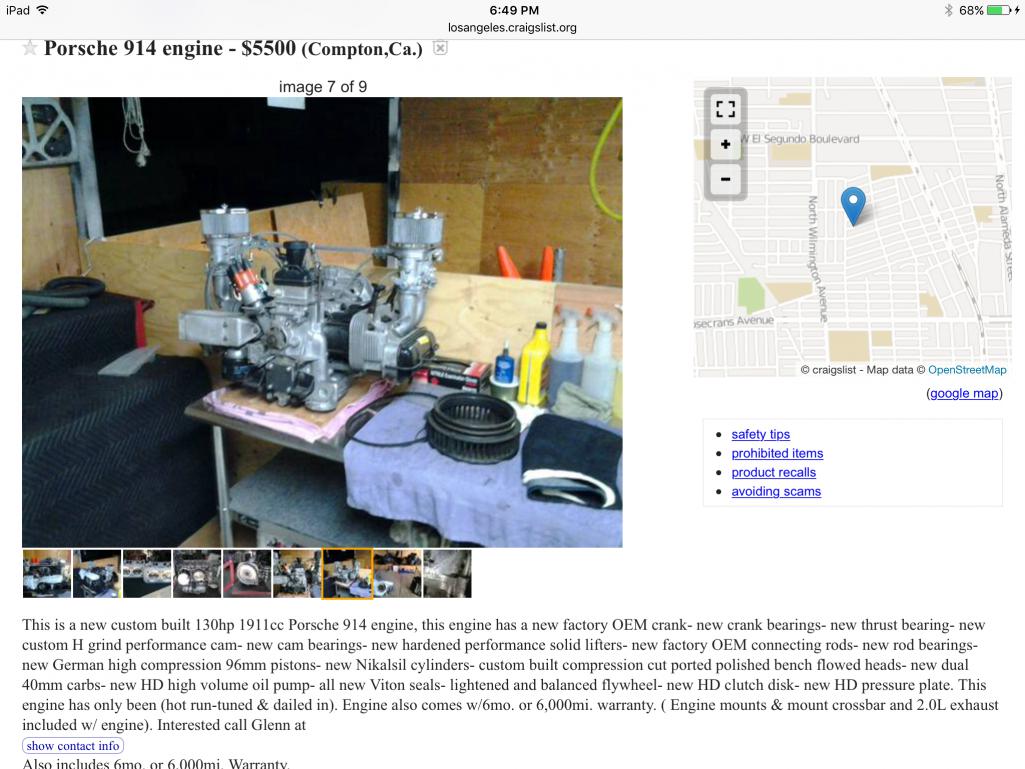This screenshot has height=769, width=1025.
Task: Read about avoiding scams
Action: pyautogui.click(x=776, y=491)
